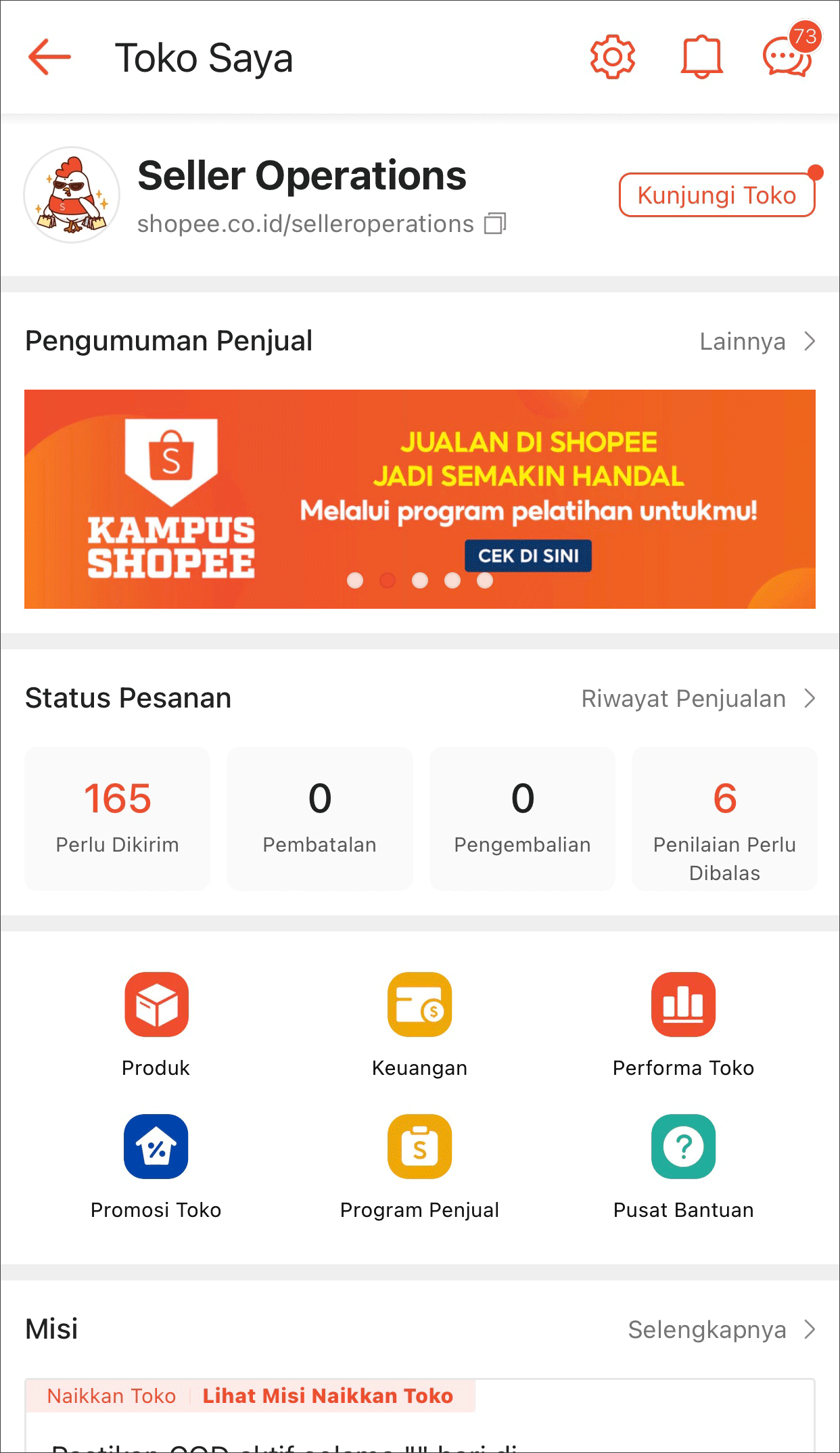Open the 165 Perlu Dikirim card

(x=116, y=818)
